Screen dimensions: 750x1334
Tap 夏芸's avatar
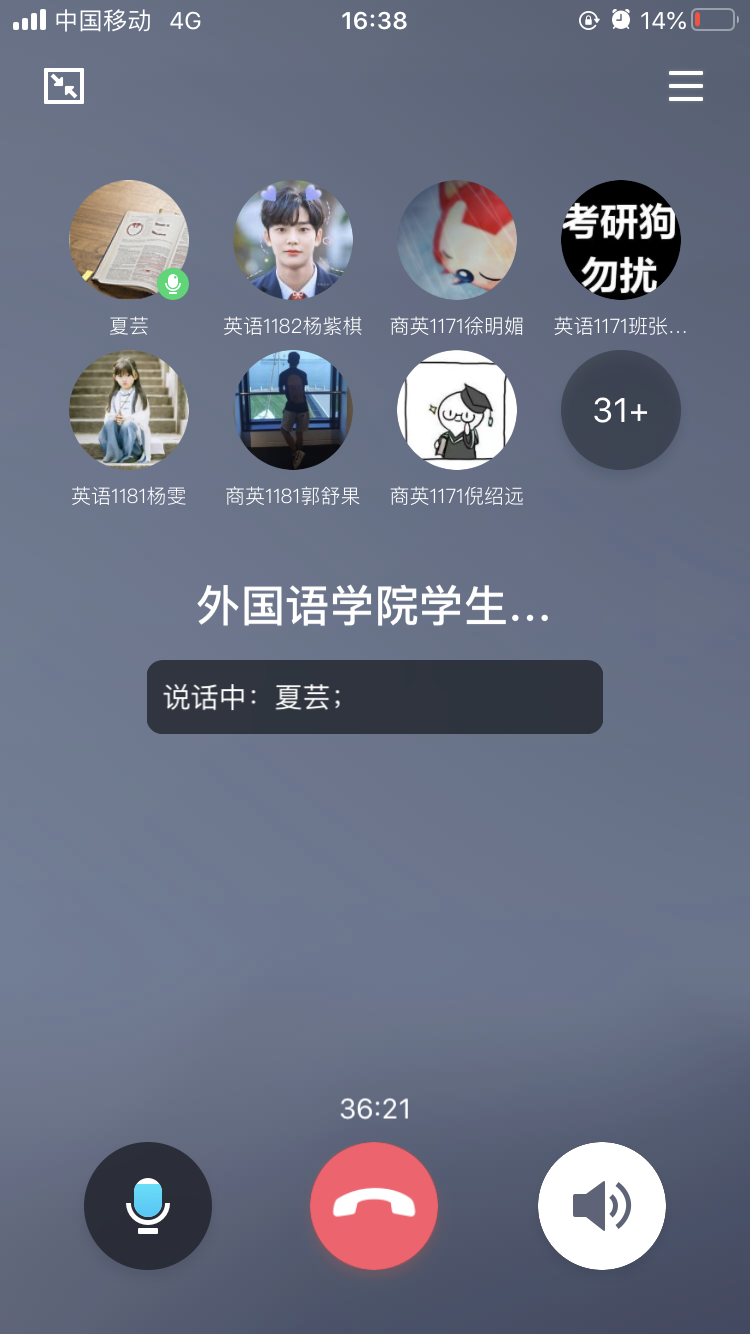(x=129, y=240)
